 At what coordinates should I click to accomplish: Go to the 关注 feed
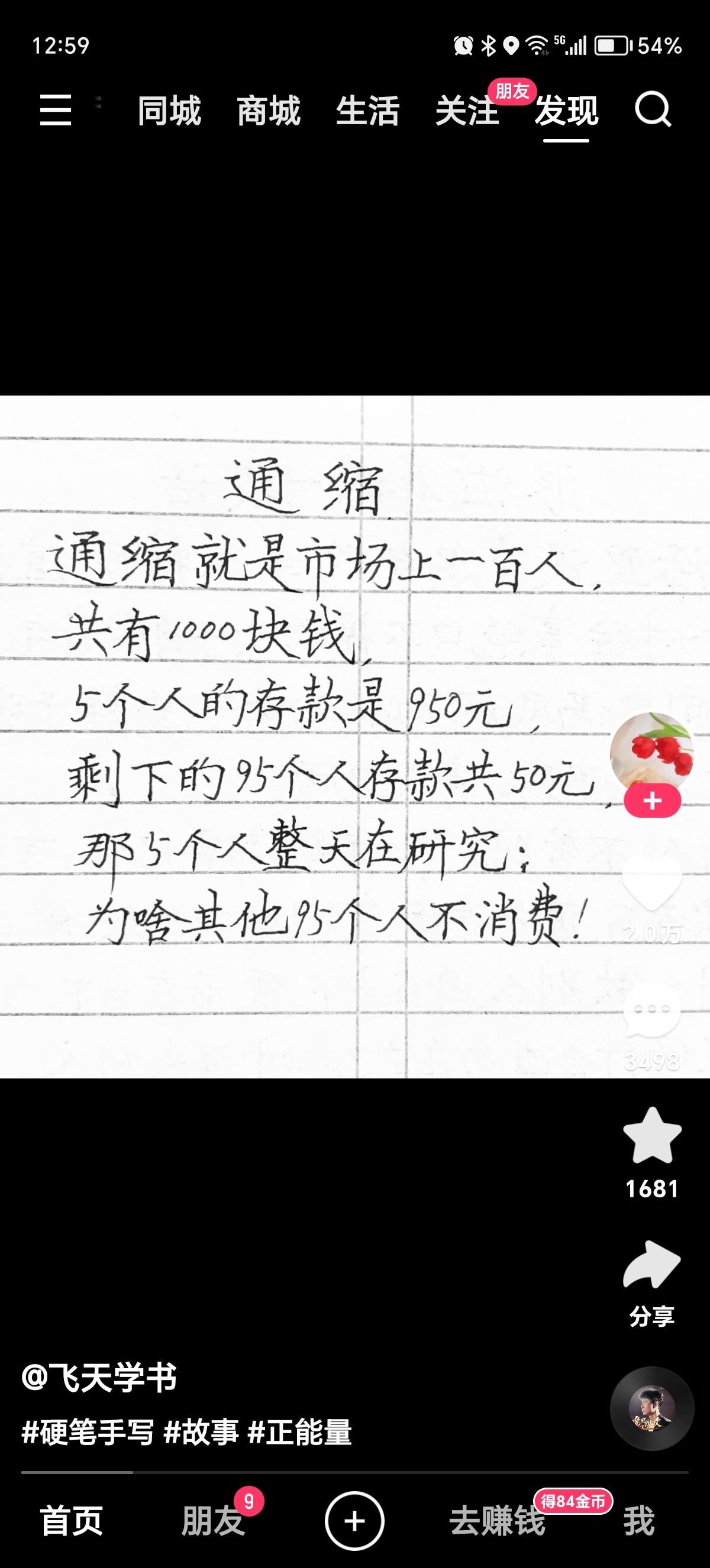pyautogui.click(x=467, y=111)
